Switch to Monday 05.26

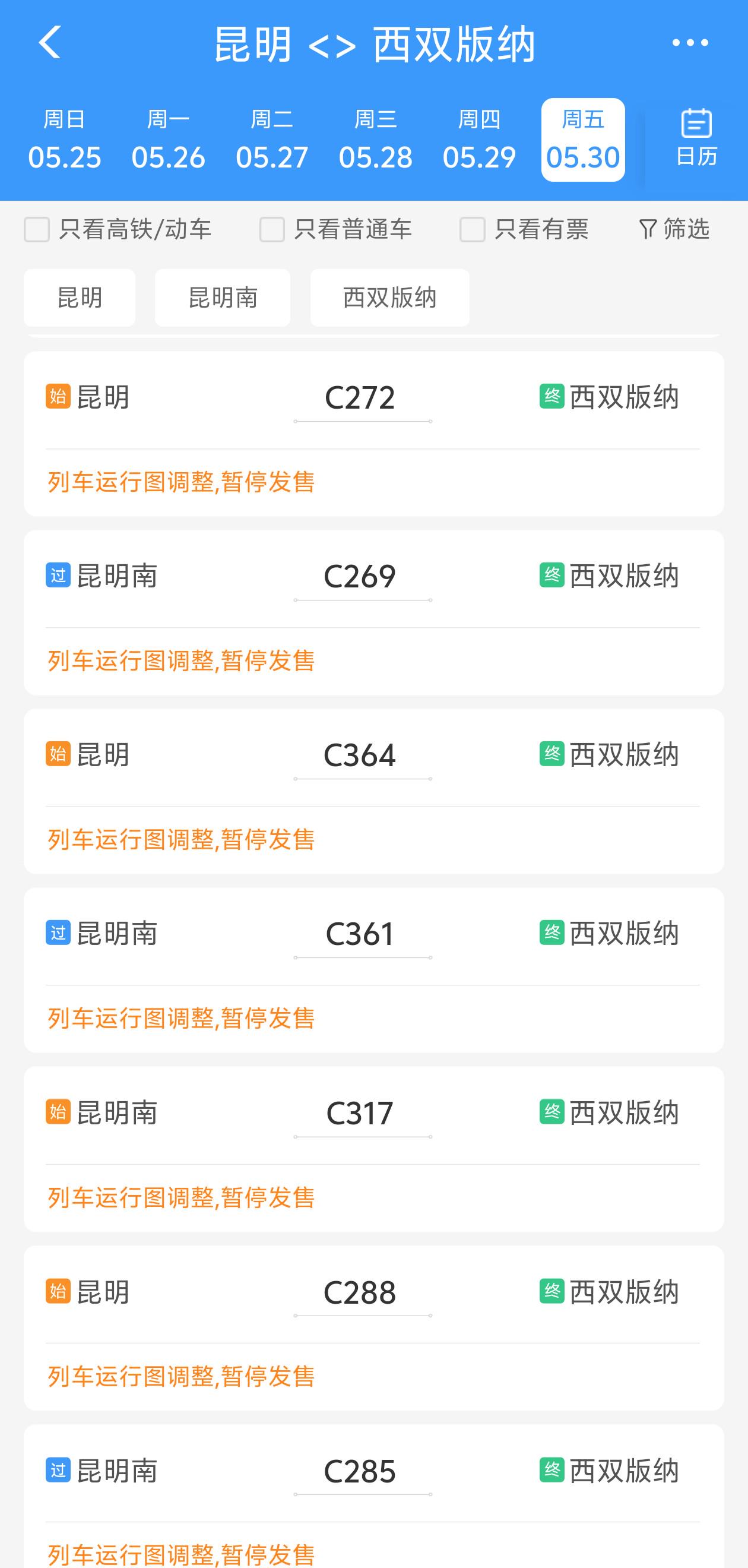point(168,140)
